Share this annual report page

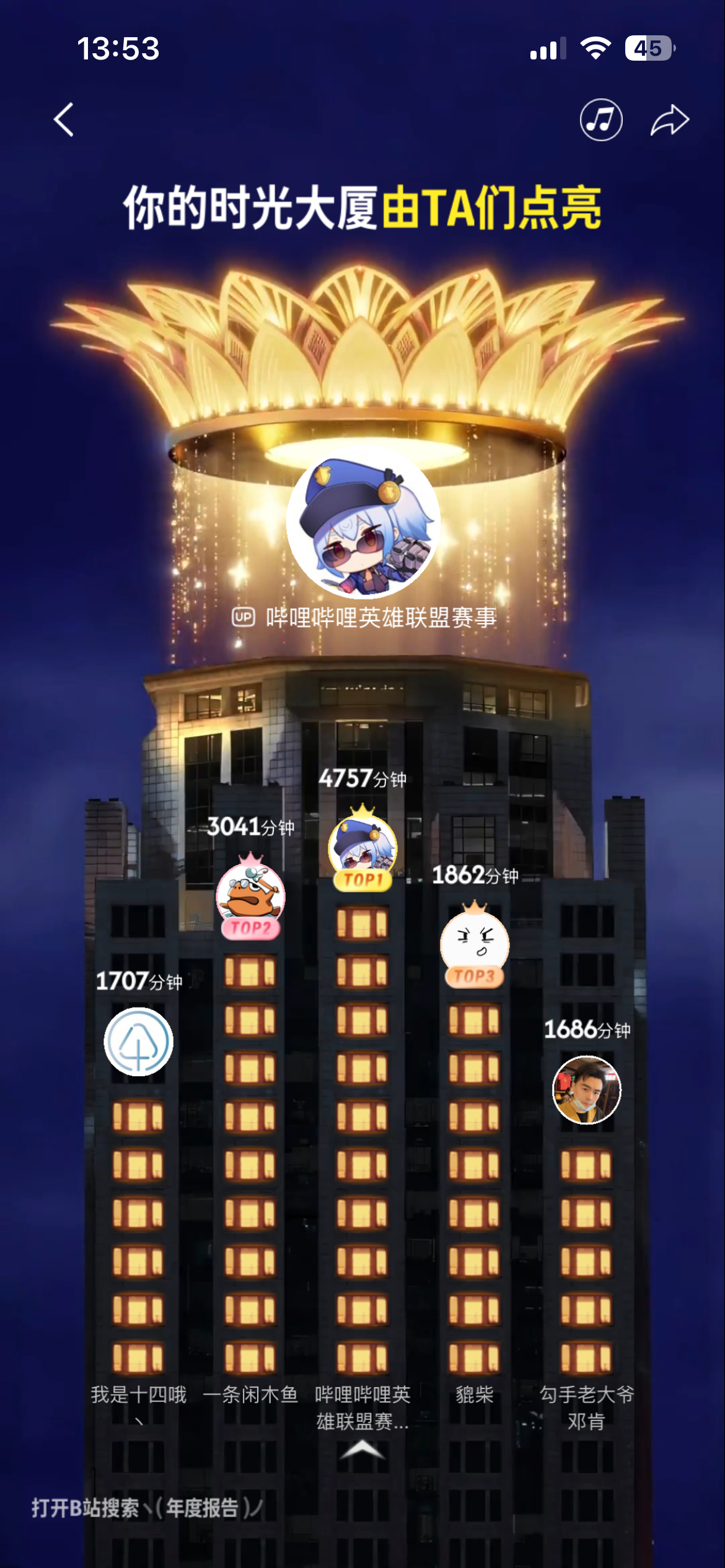(669, 120)
